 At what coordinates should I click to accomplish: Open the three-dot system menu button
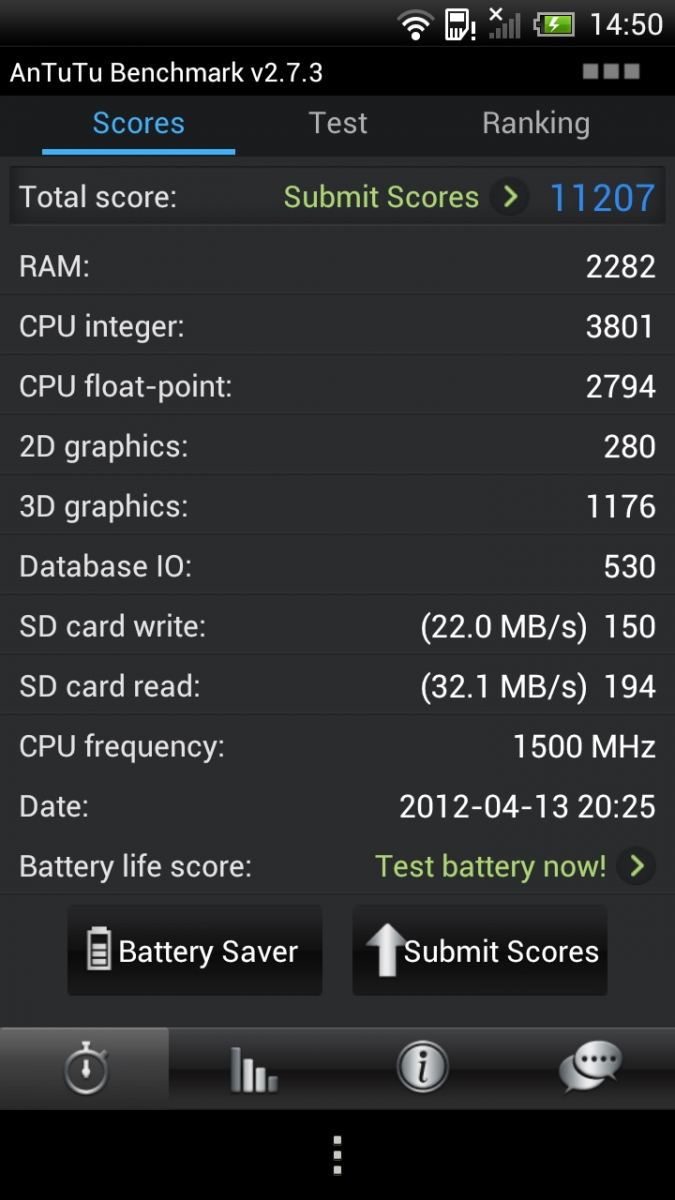[338, 1155]
